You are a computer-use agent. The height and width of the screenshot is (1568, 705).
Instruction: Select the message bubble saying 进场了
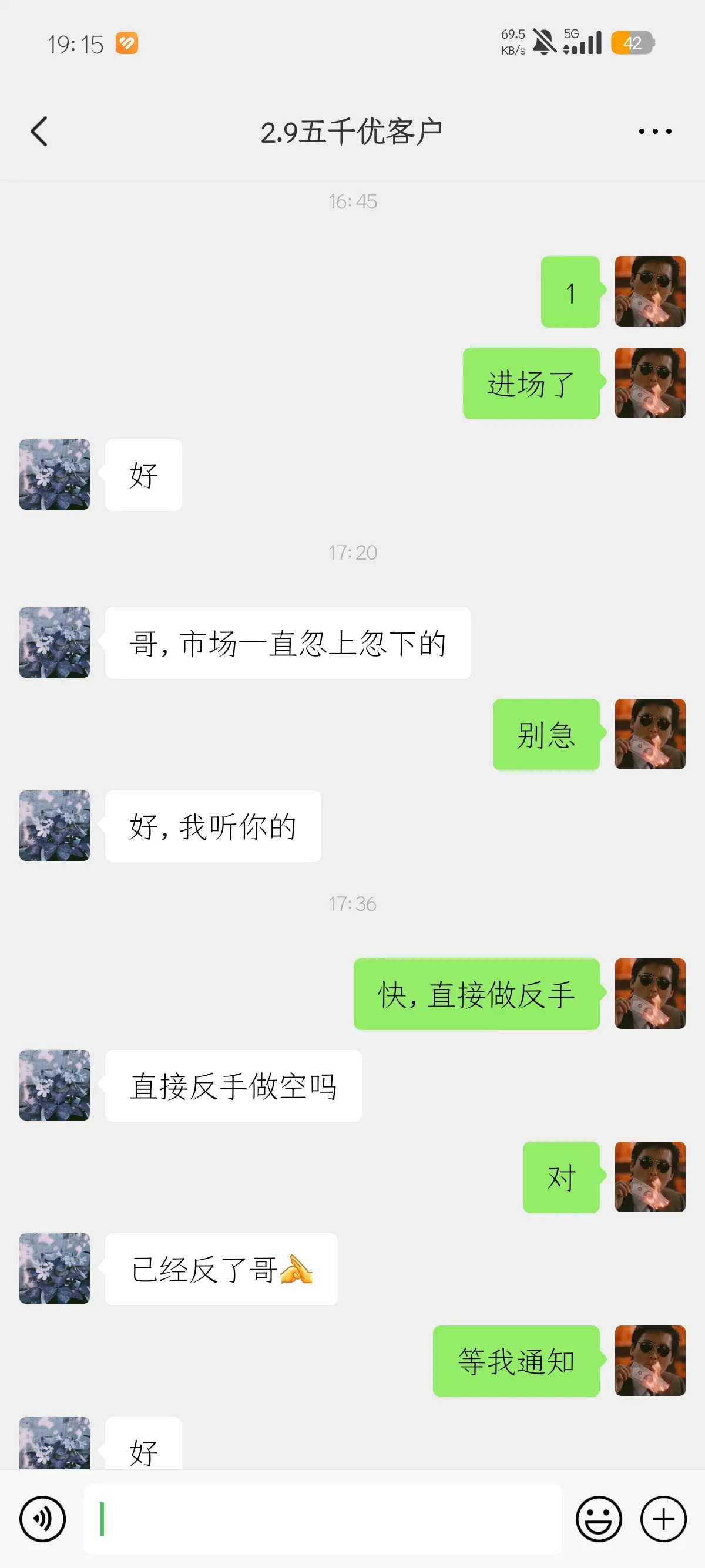click(530, 383)
